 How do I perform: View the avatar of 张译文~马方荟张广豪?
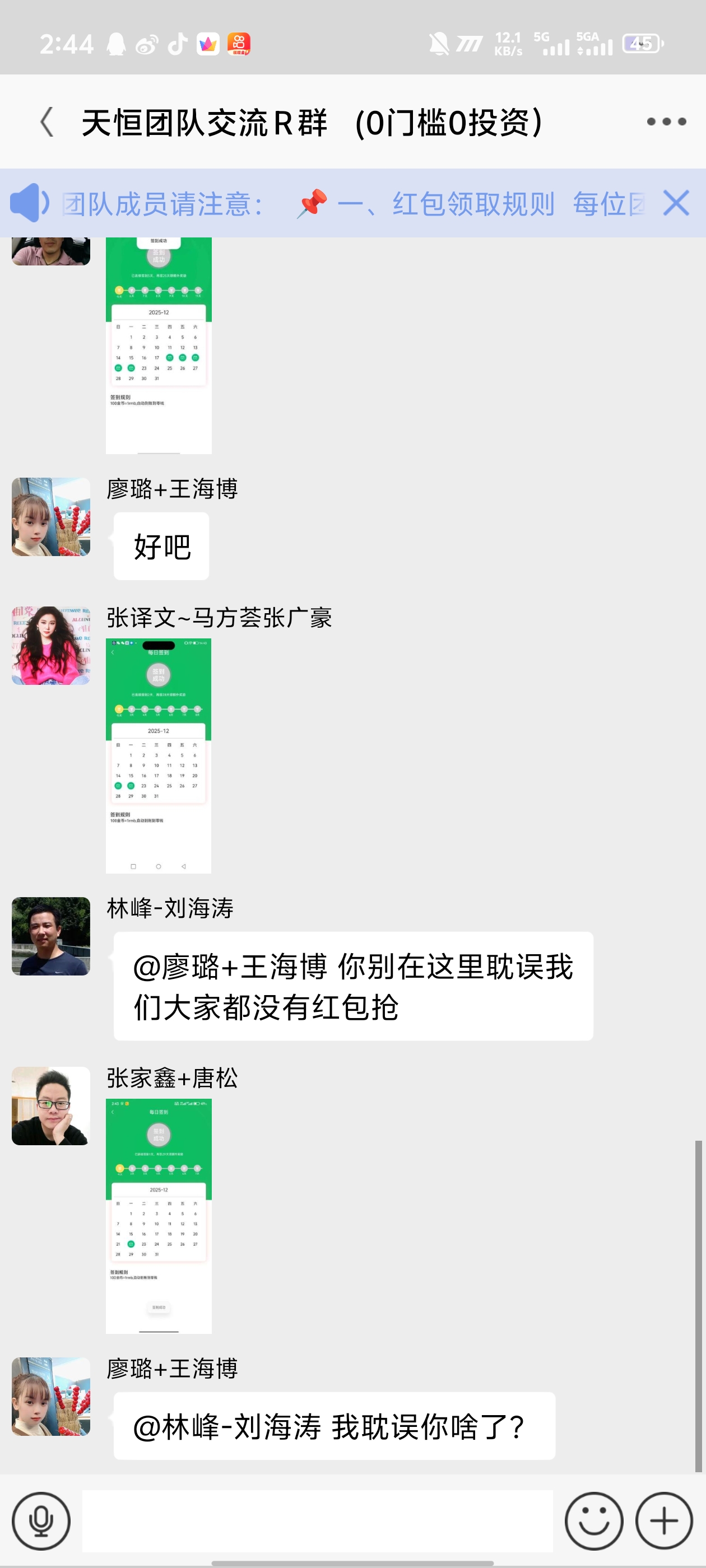point(51,645)
